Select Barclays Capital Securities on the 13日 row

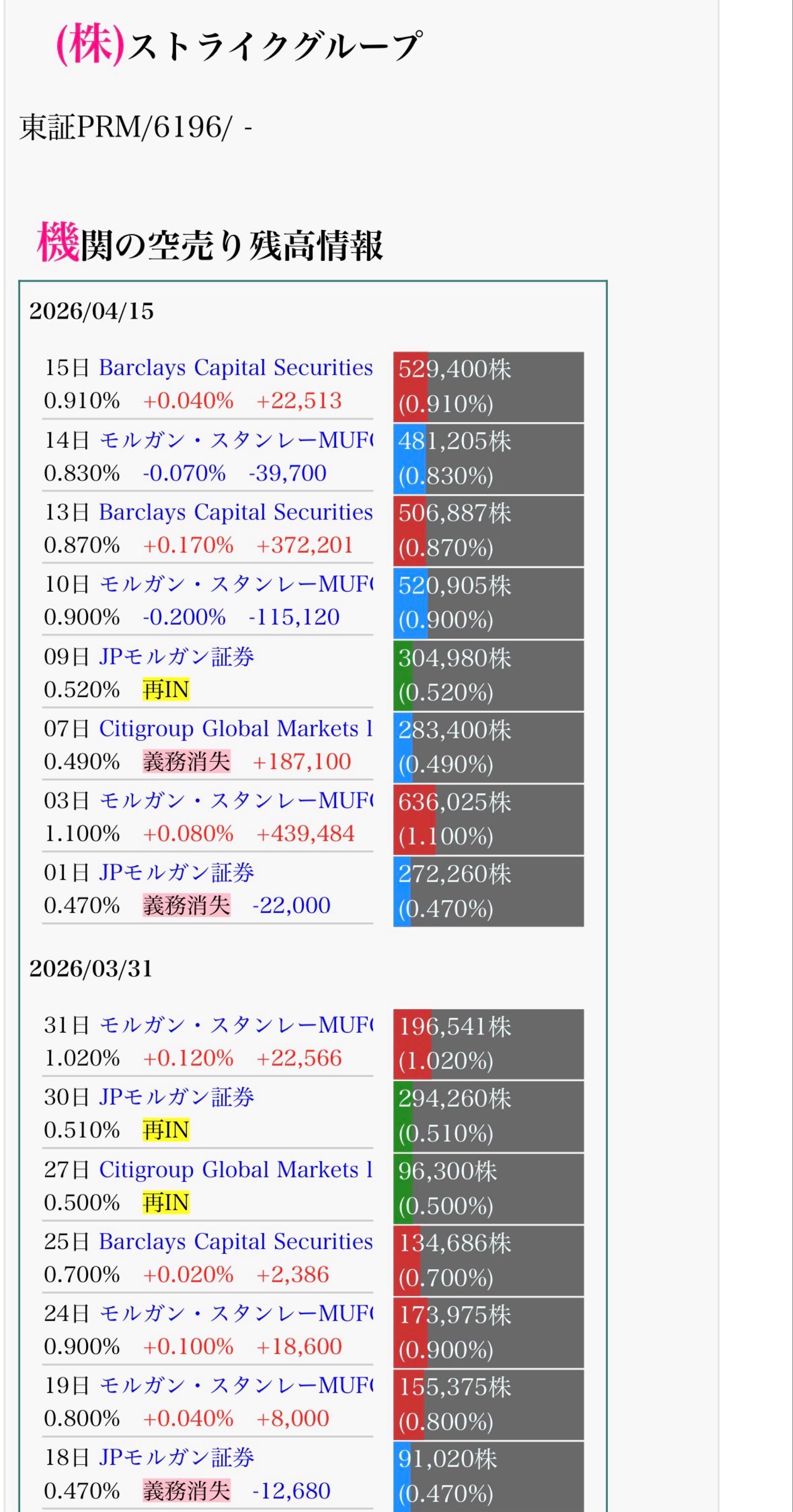(235, 512)
